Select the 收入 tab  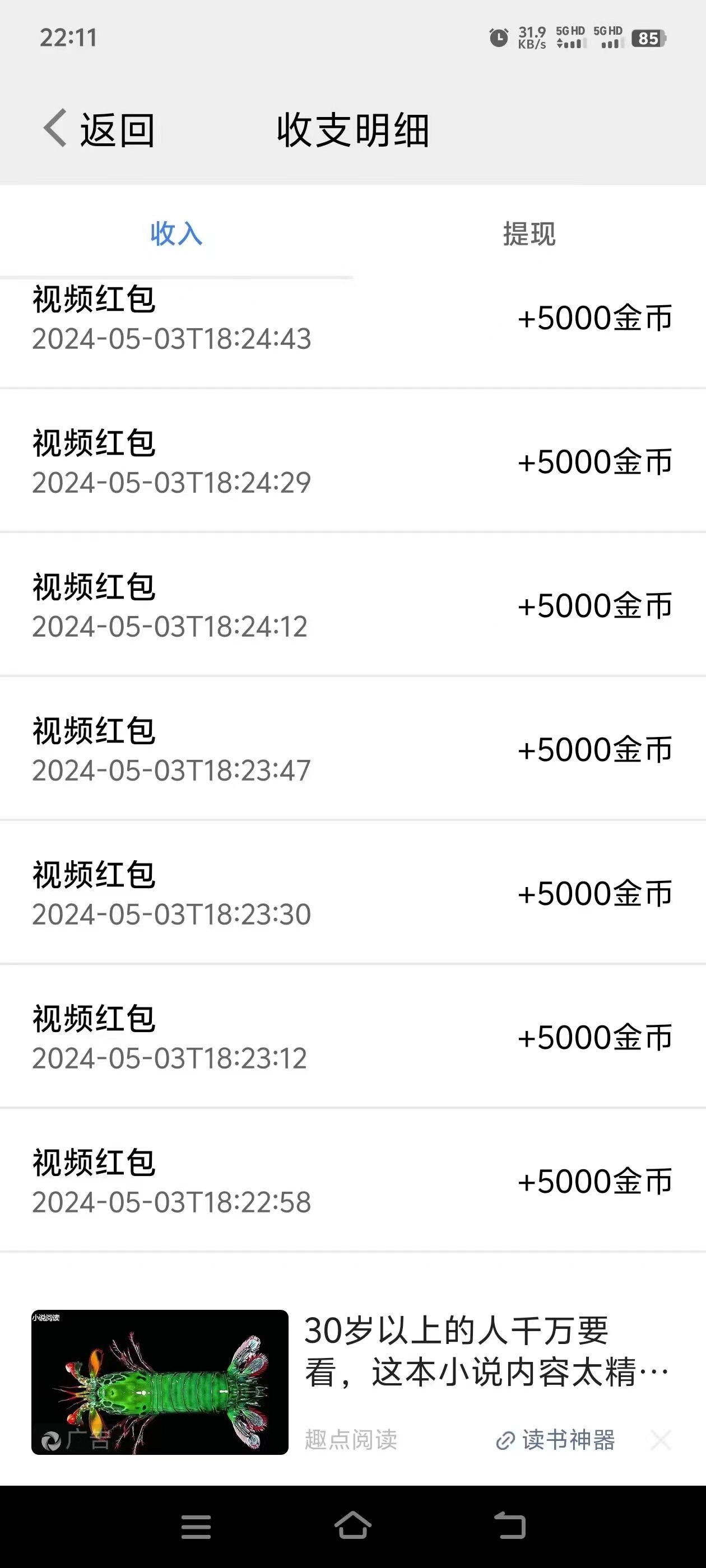coord(176,234)
